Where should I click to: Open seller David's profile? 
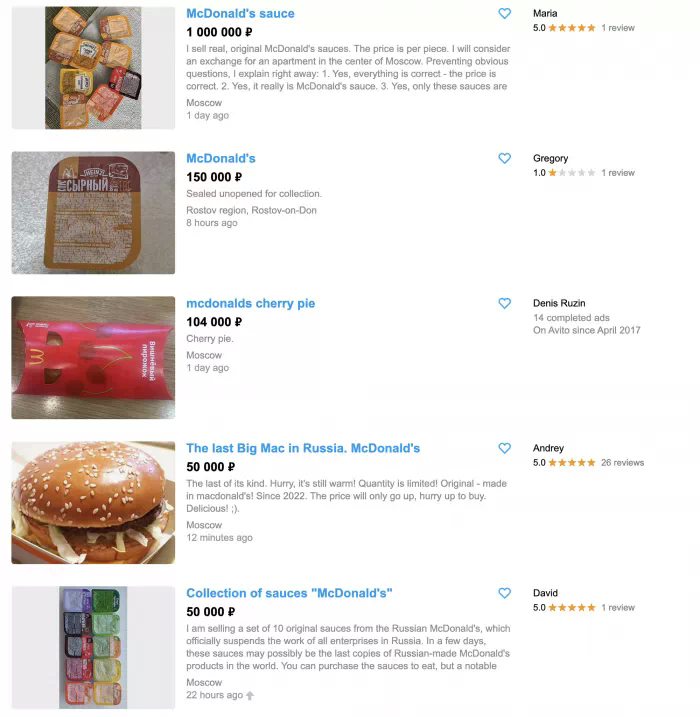pos(545,593)
